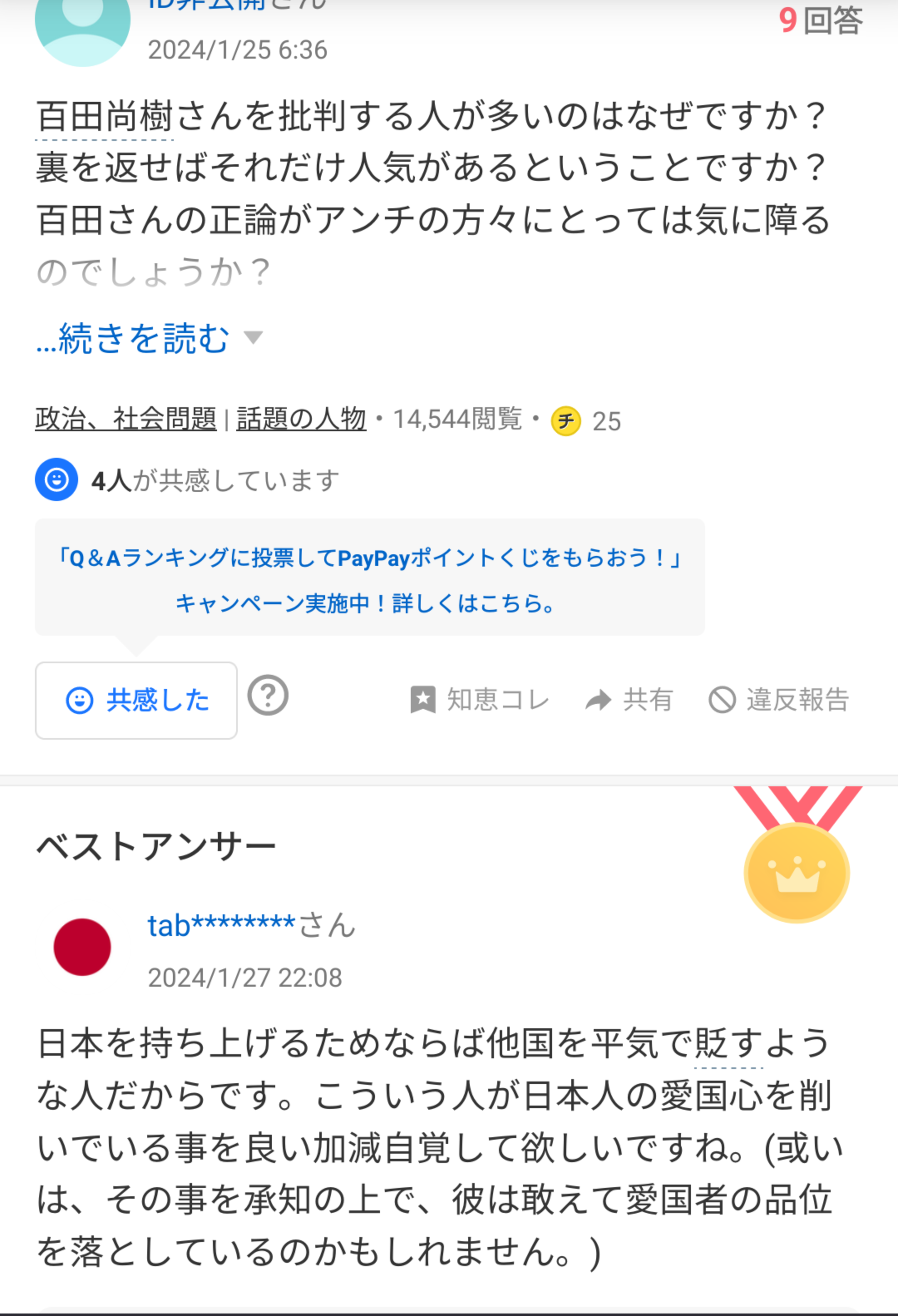This screenshot has width=898, height=1316.
Task: Open tab******** user's profile
Action: tap(222, 926)
